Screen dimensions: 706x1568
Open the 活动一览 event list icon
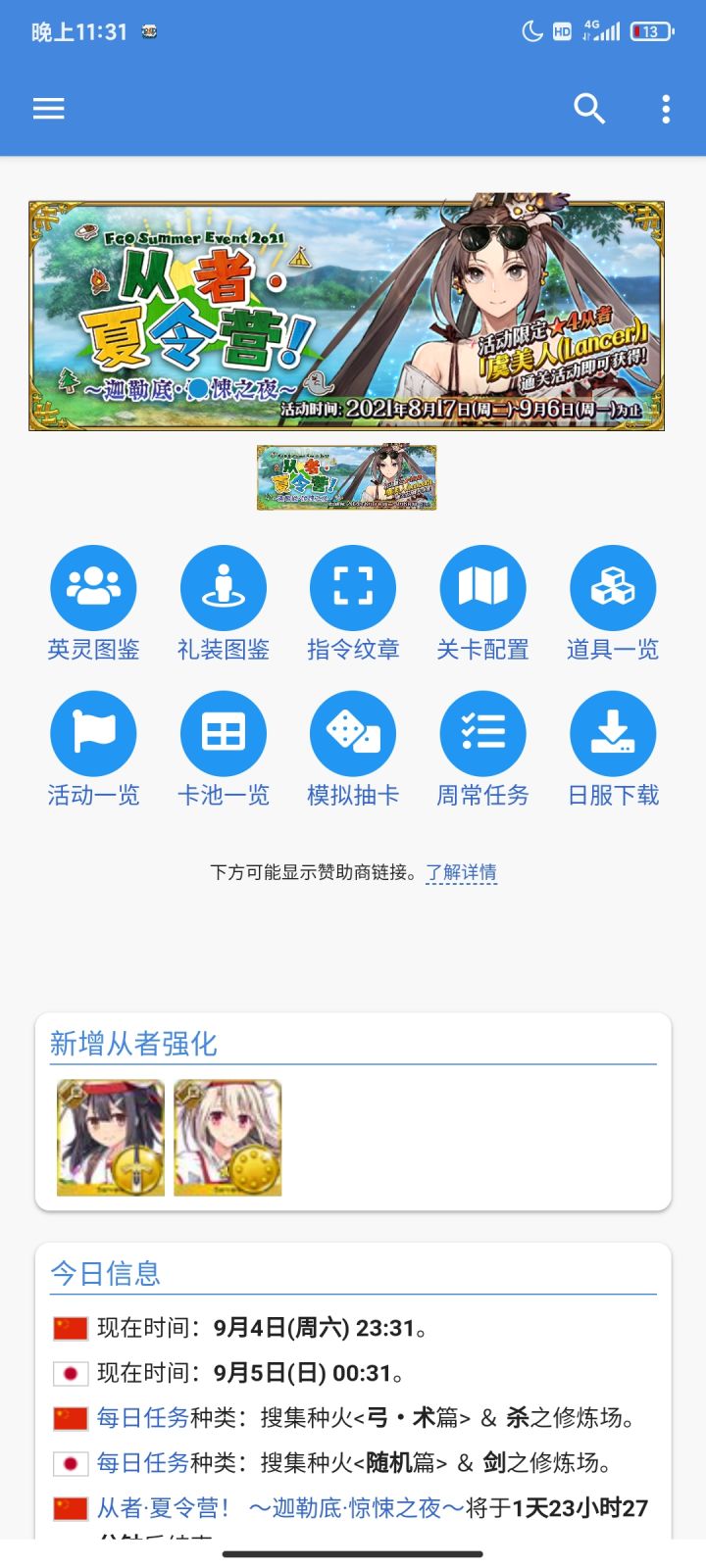[x=94, y=732]
